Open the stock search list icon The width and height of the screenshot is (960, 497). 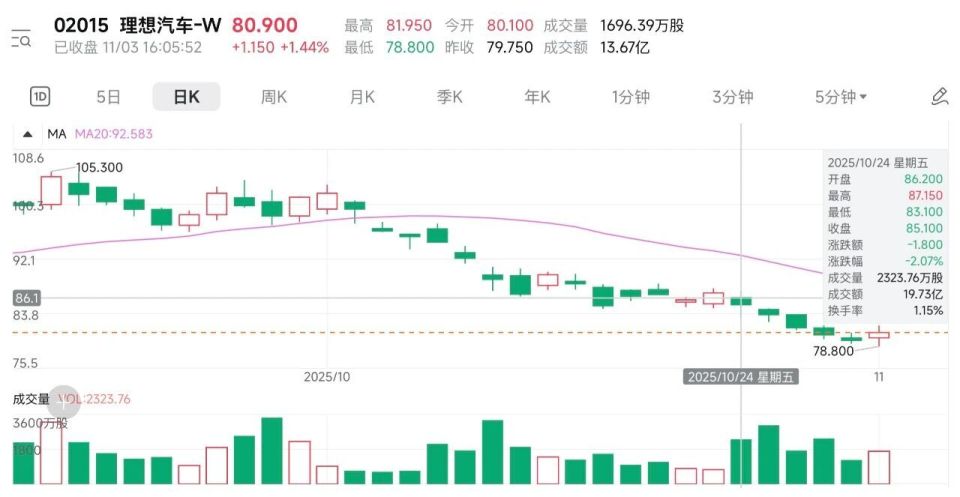pos(21,40)
